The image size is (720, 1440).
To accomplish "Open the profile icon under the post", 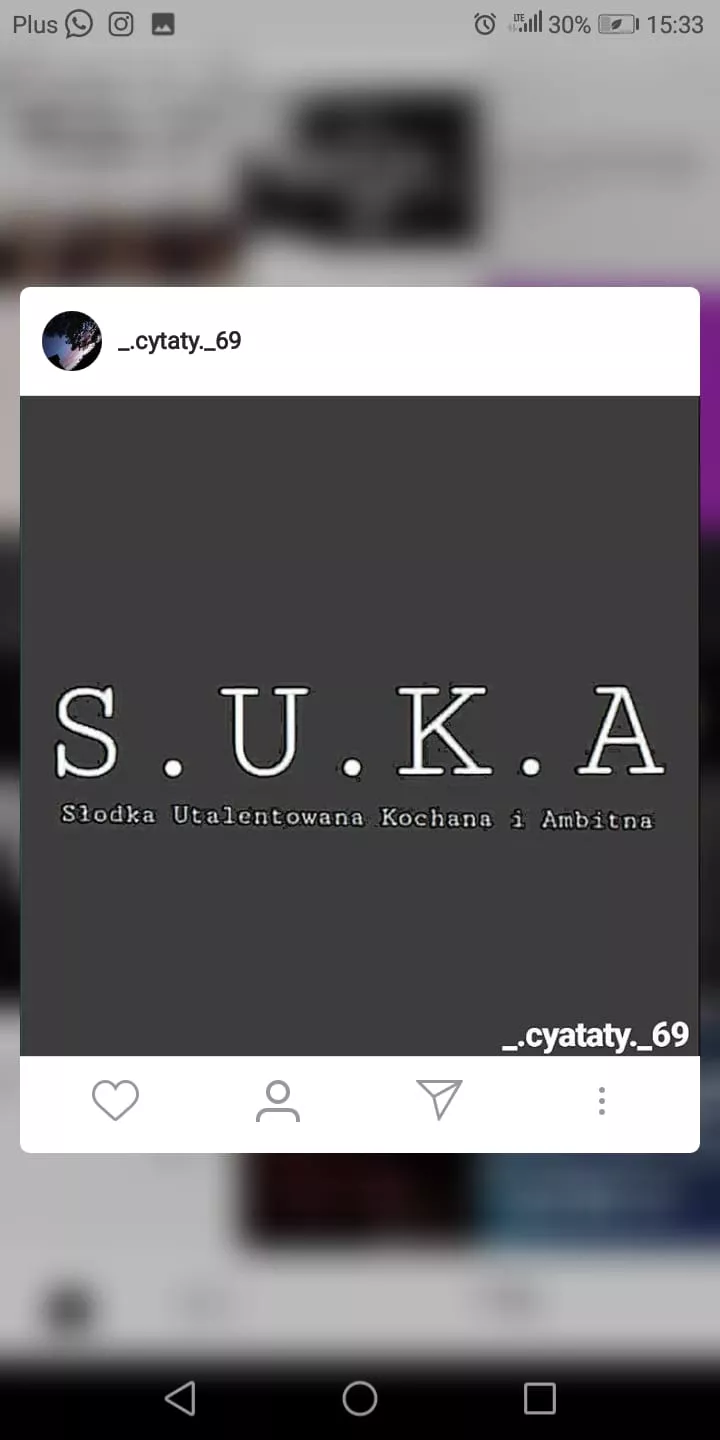I will coord(277,1101).
